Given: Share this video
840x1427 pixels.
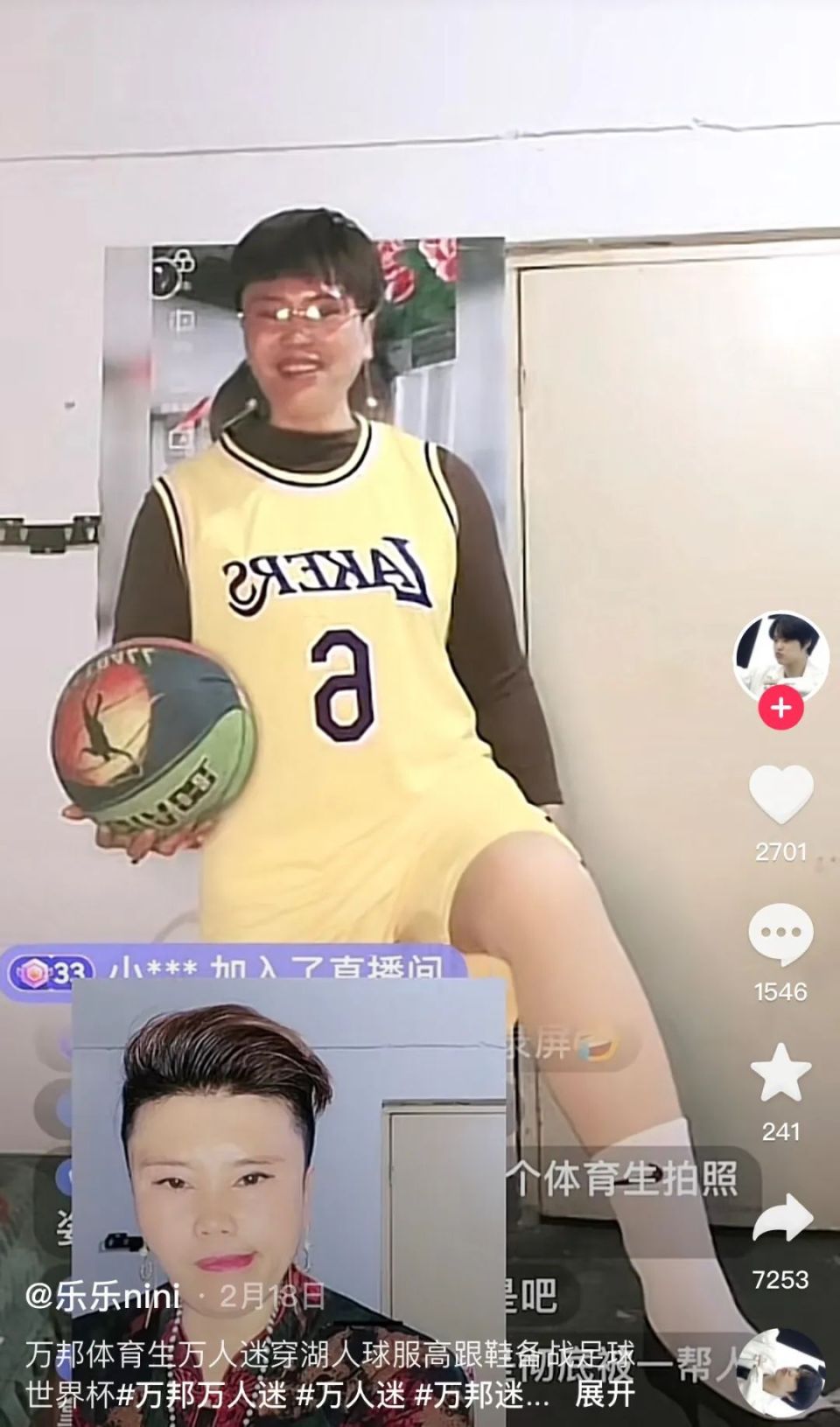Looking at the screenshot, I should click(780, 1219).
